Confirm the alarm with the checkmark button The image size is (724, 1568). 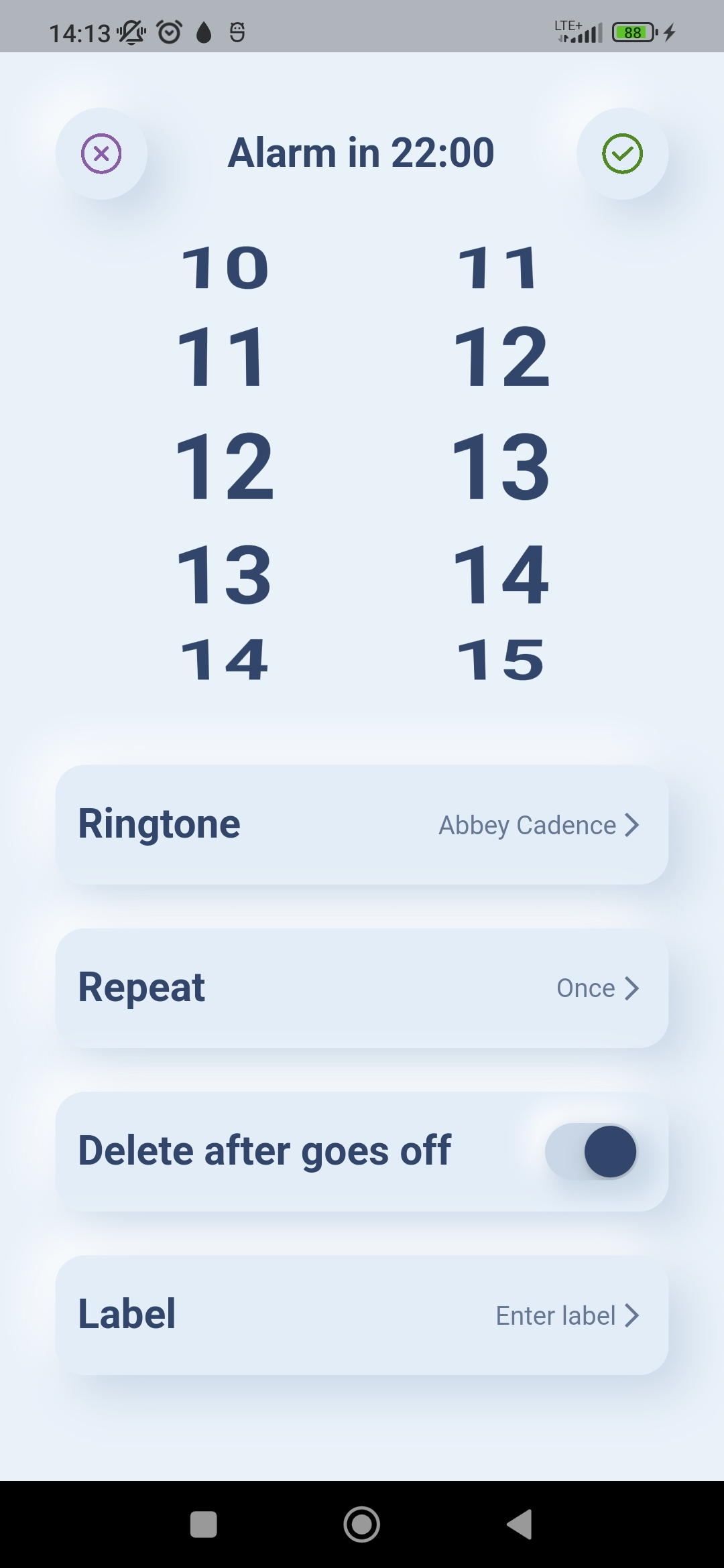click(622, 153)
